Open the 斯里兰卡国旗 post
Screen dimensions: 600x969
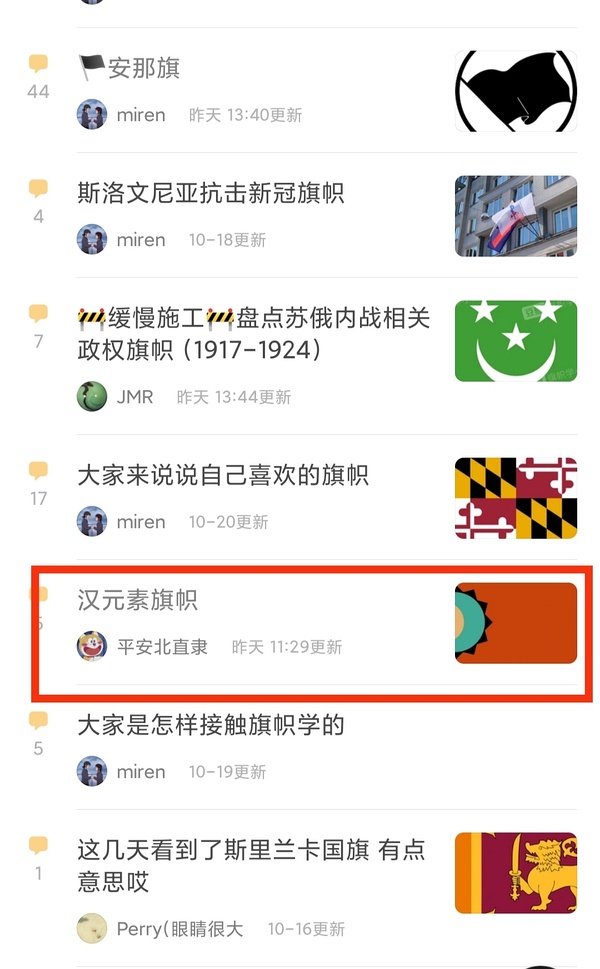point(251,865)
